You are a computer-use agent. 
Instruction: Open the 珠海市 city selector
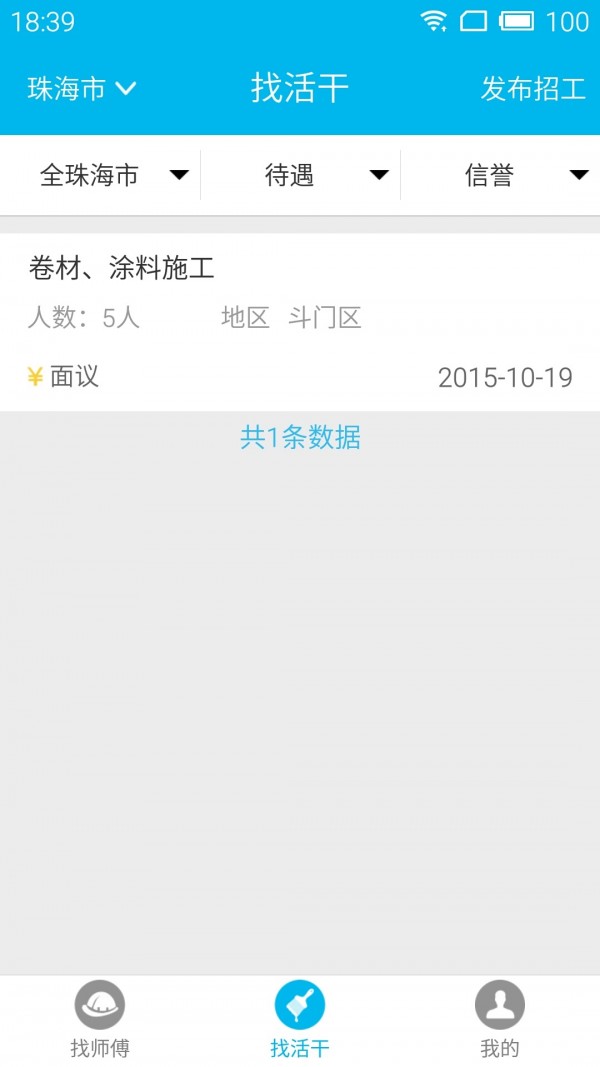click(81, 89)
